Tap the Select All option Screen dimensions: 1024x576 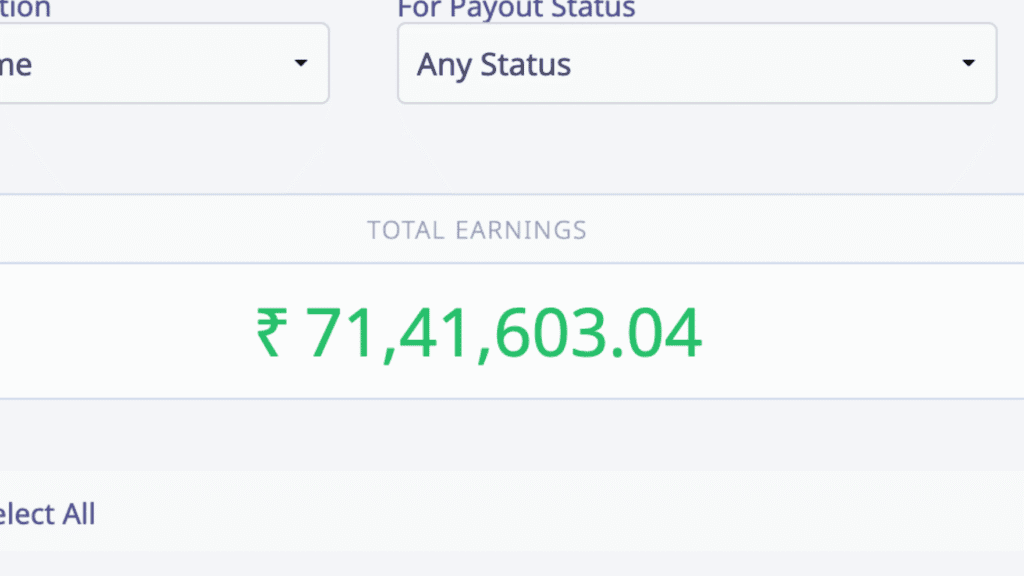pos(47,514)
